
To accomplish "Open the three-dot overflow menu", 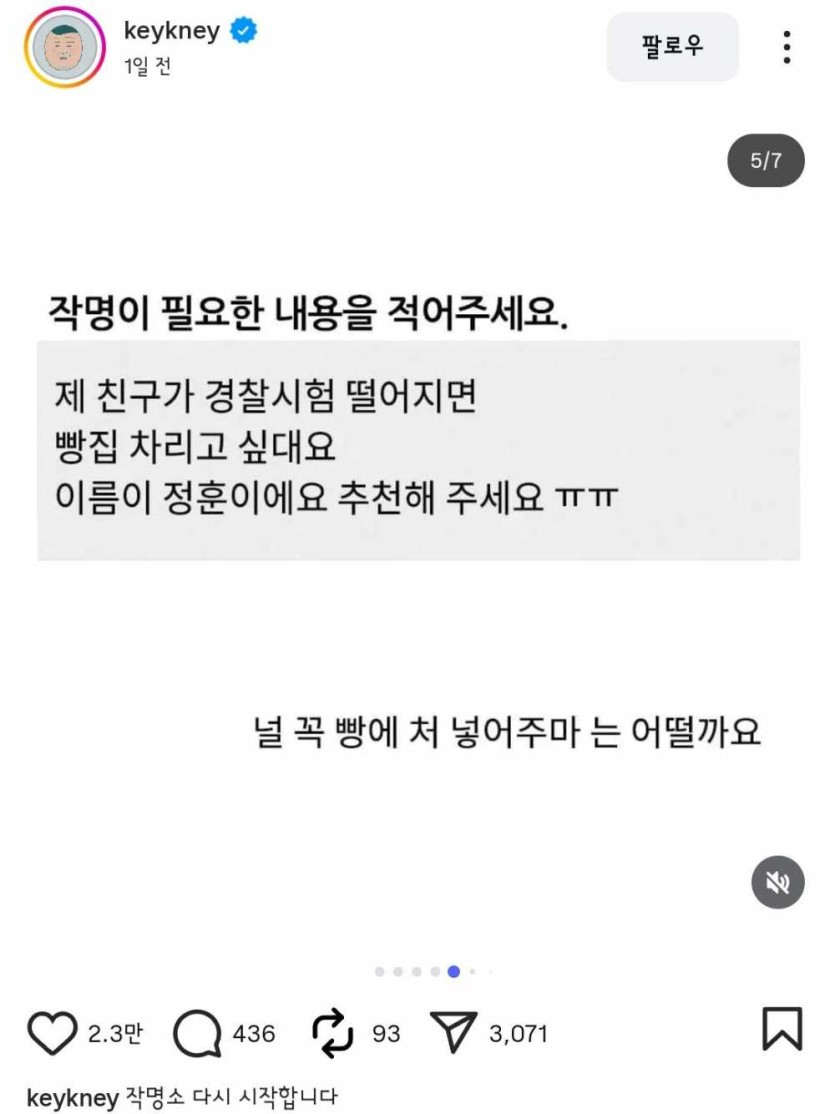I will tap(787, 47).
